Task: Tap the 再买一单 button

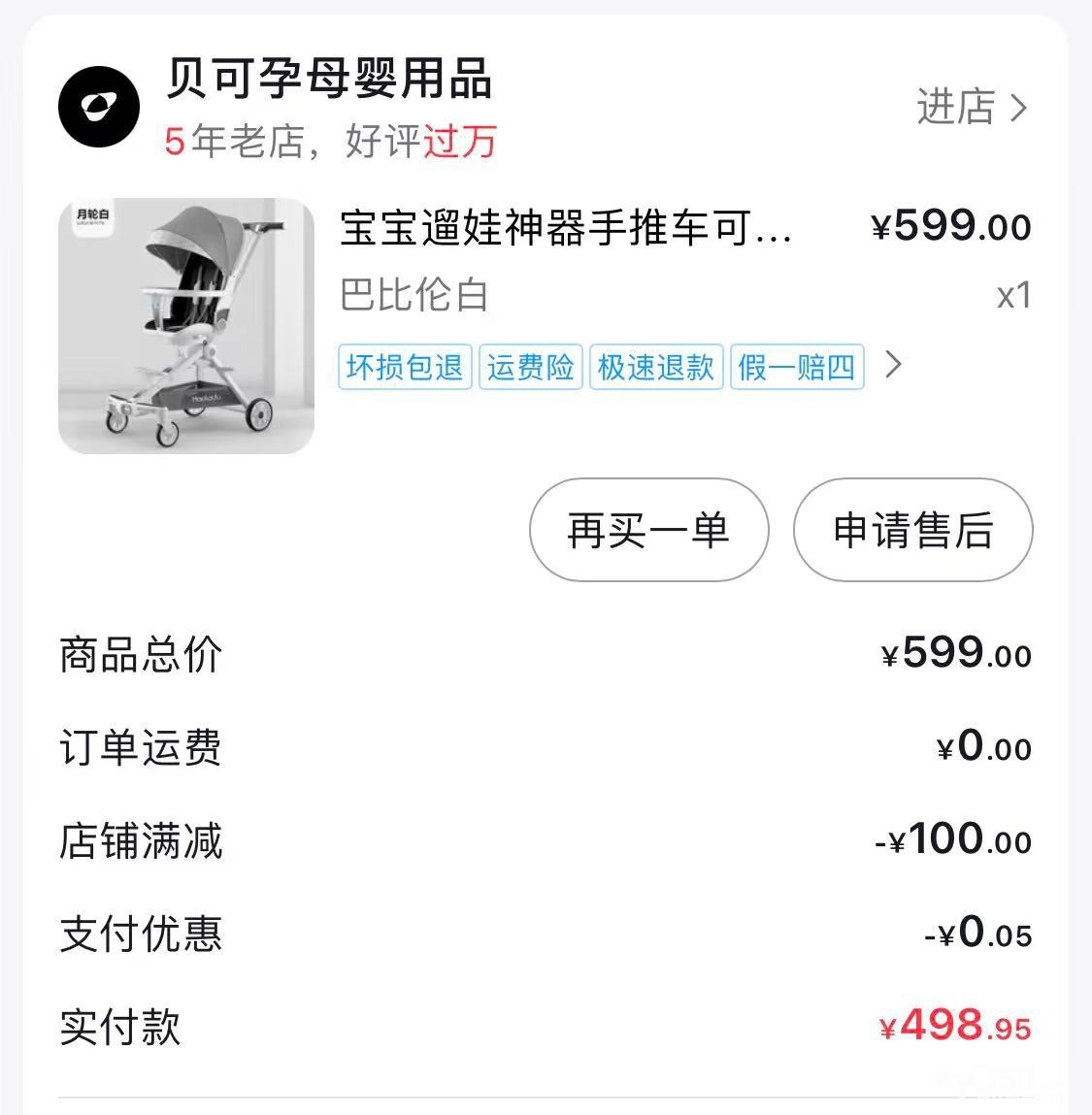Action: point(648,530)
